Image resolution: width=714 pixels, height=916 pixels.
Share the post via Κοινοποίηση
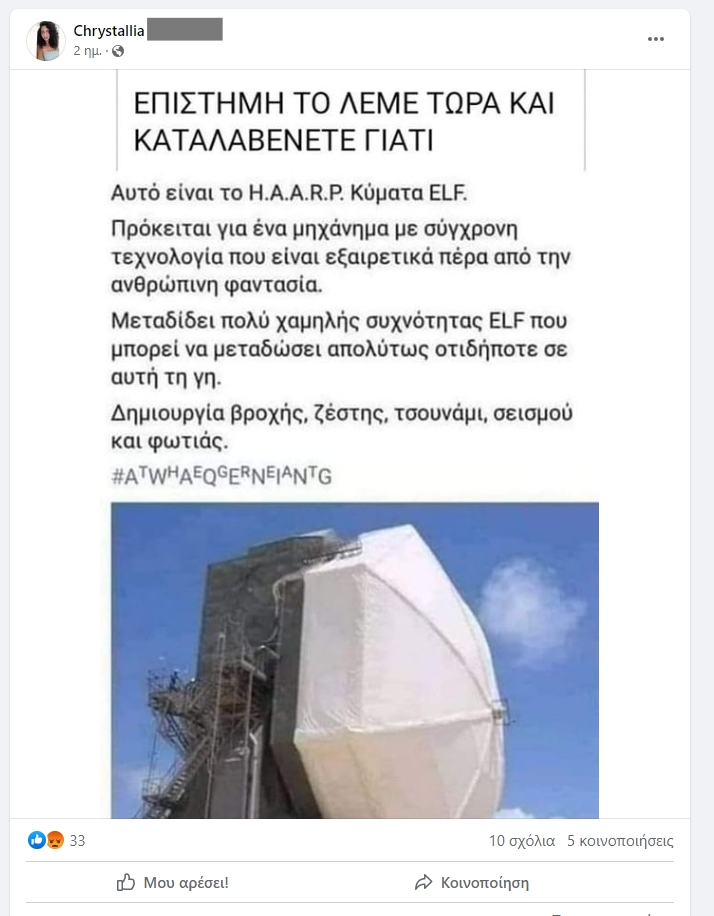471,882
